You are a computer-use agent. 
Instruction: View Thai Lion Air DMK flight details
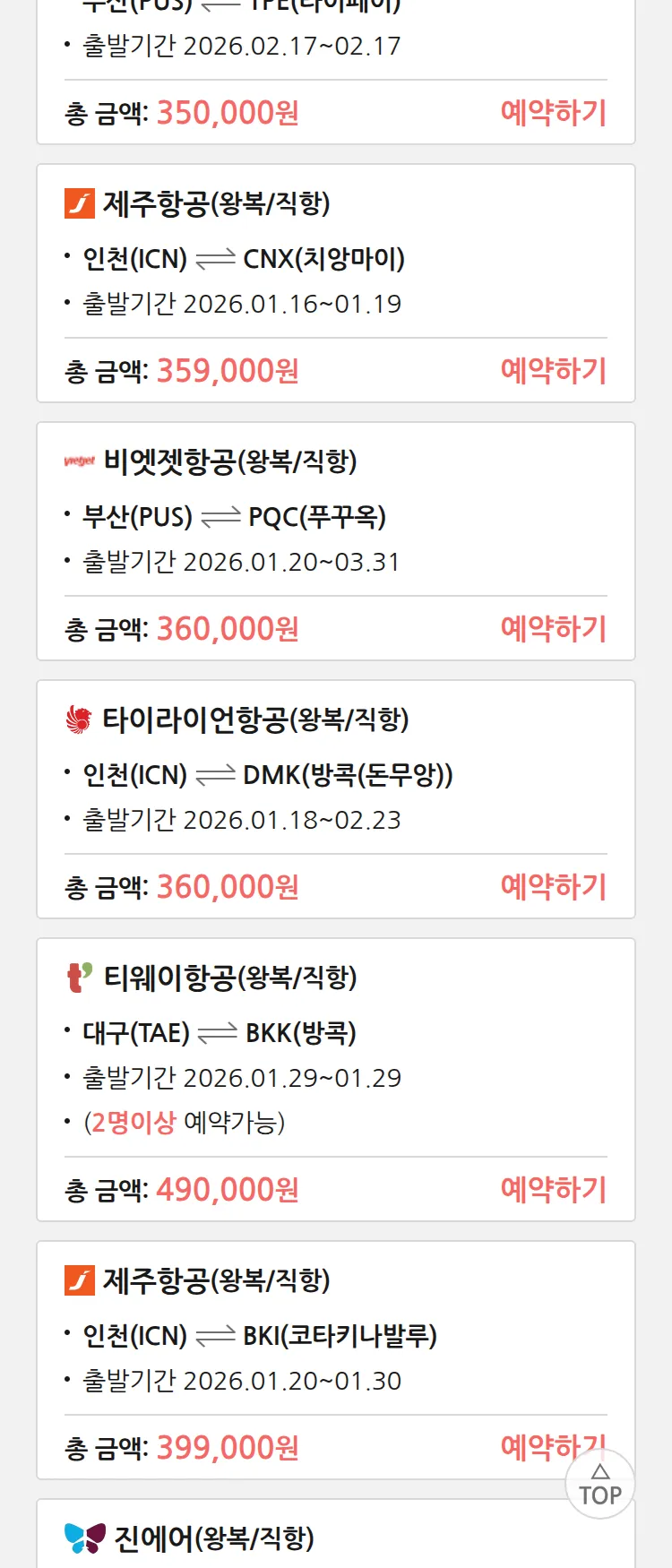(x=335, y=775)
